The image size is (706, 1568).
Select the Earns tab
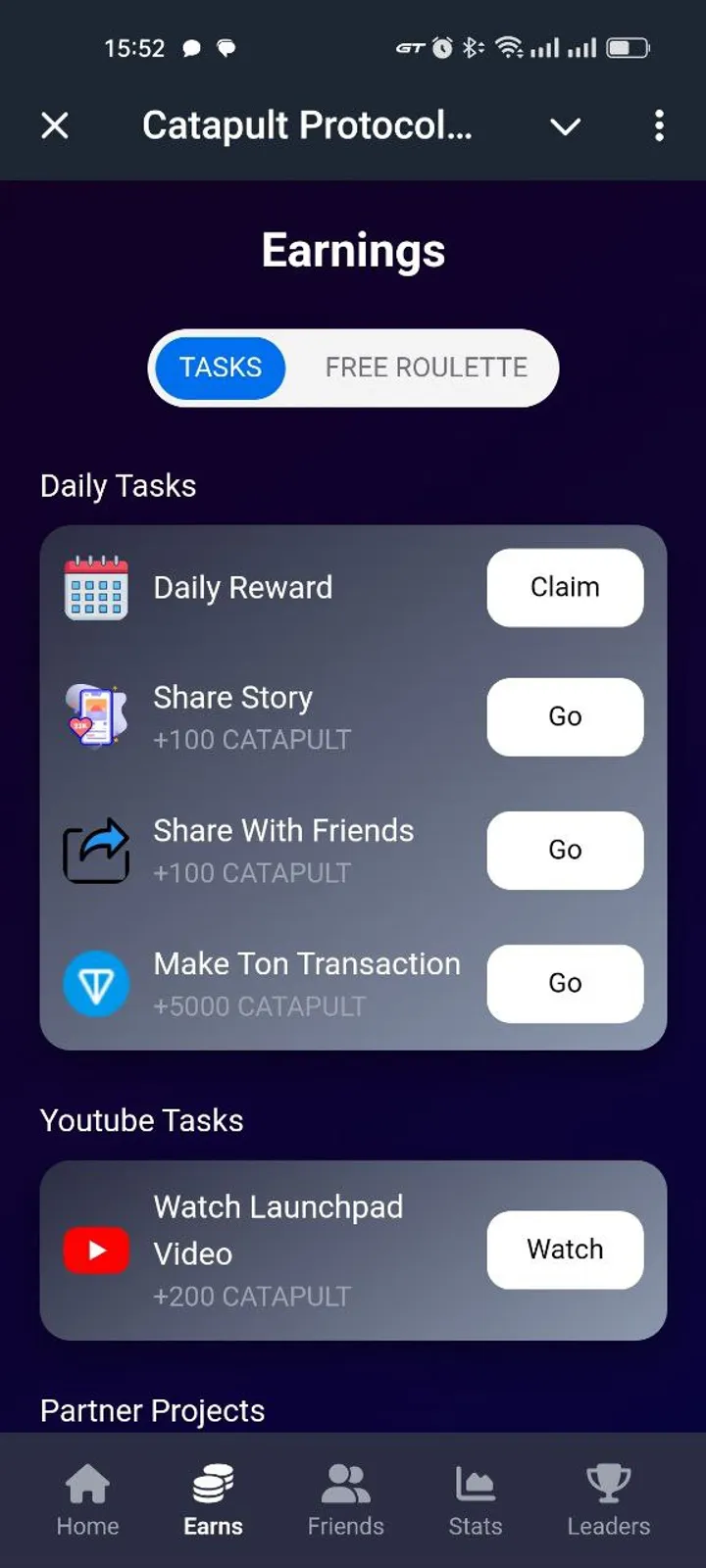pos(213,1500)
